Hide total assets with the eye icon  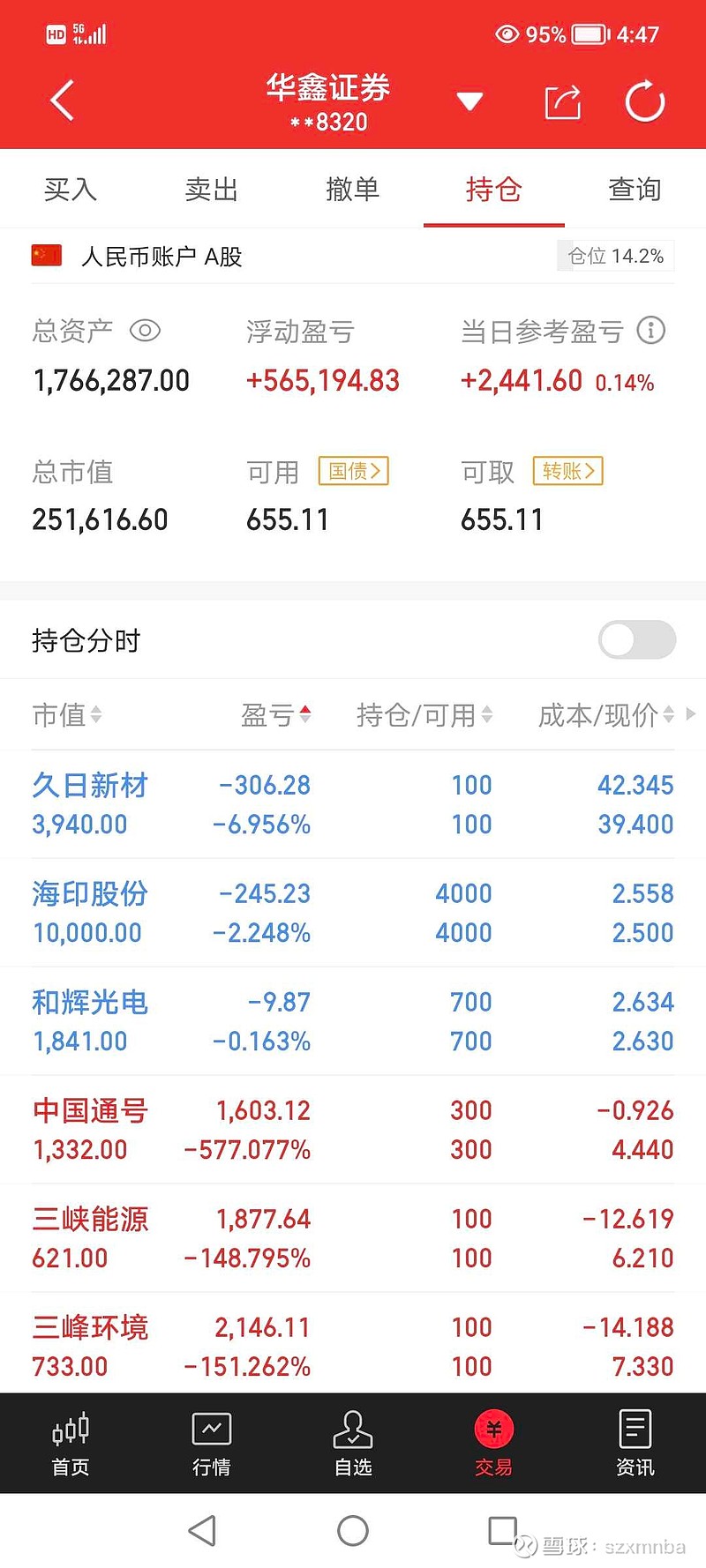pos(145,331)
